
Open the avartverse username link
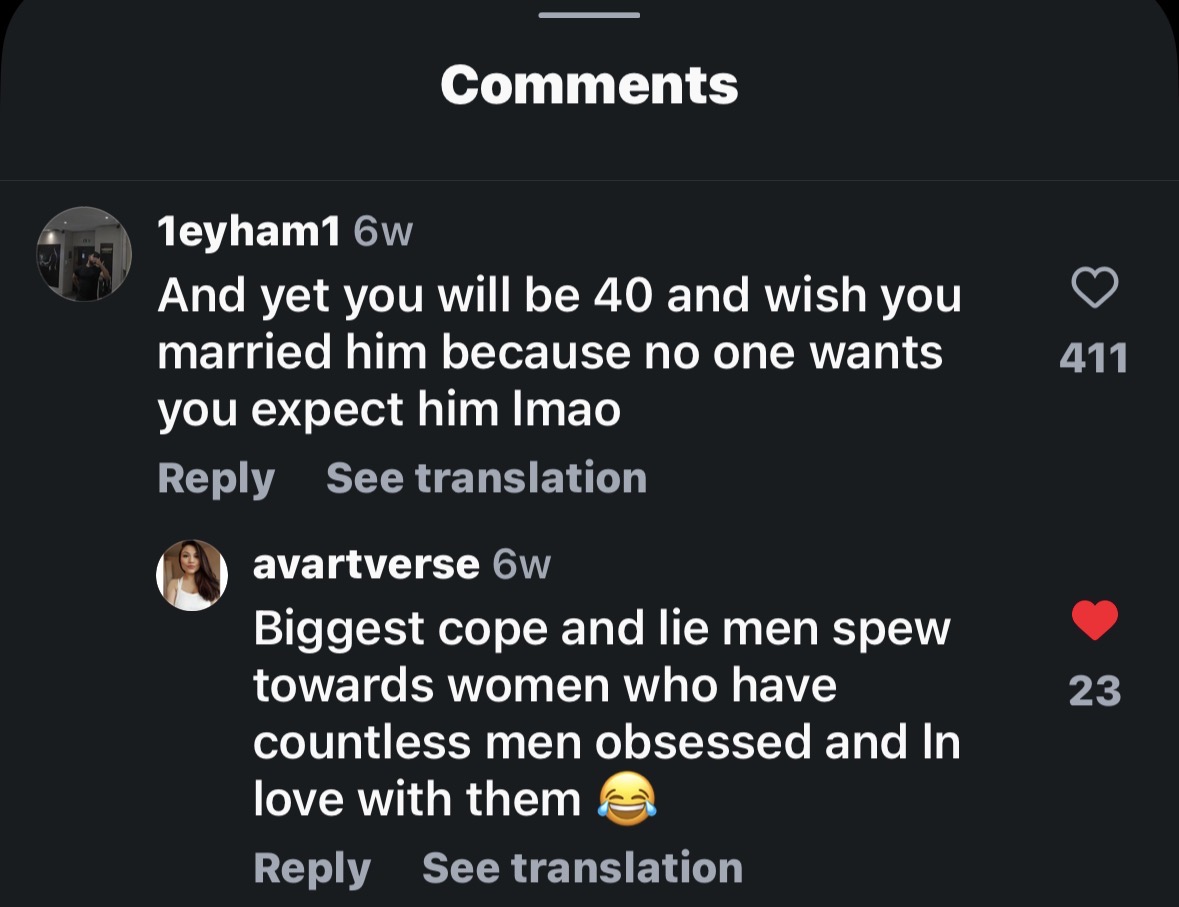point(366,565)
